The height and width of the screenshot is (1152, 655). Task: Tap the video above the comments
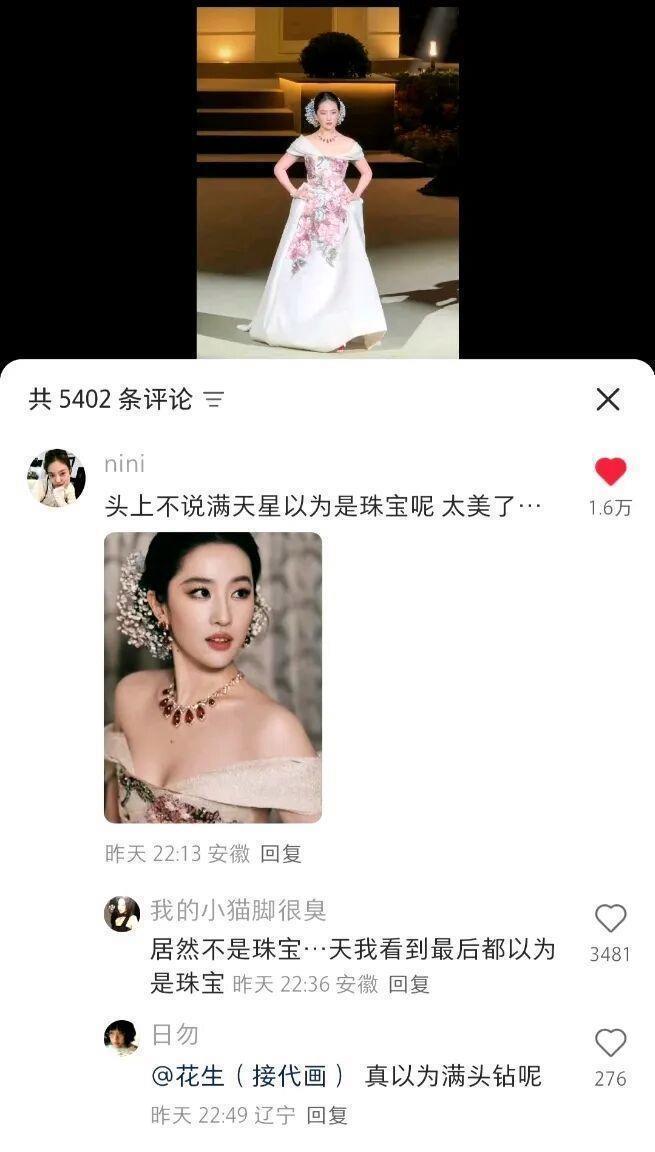pos(327,180)
